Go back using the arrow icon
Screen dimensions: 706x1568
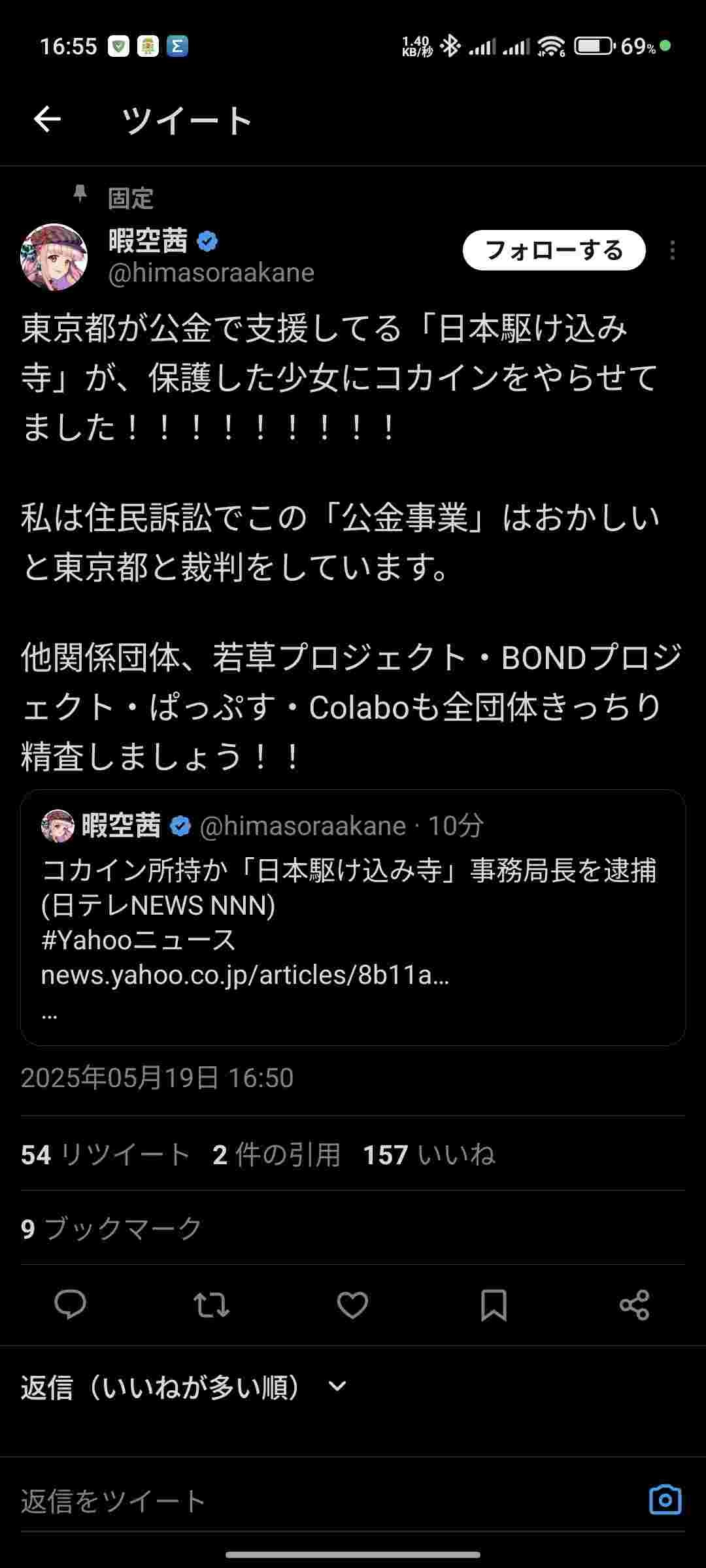tap(47, 120)
